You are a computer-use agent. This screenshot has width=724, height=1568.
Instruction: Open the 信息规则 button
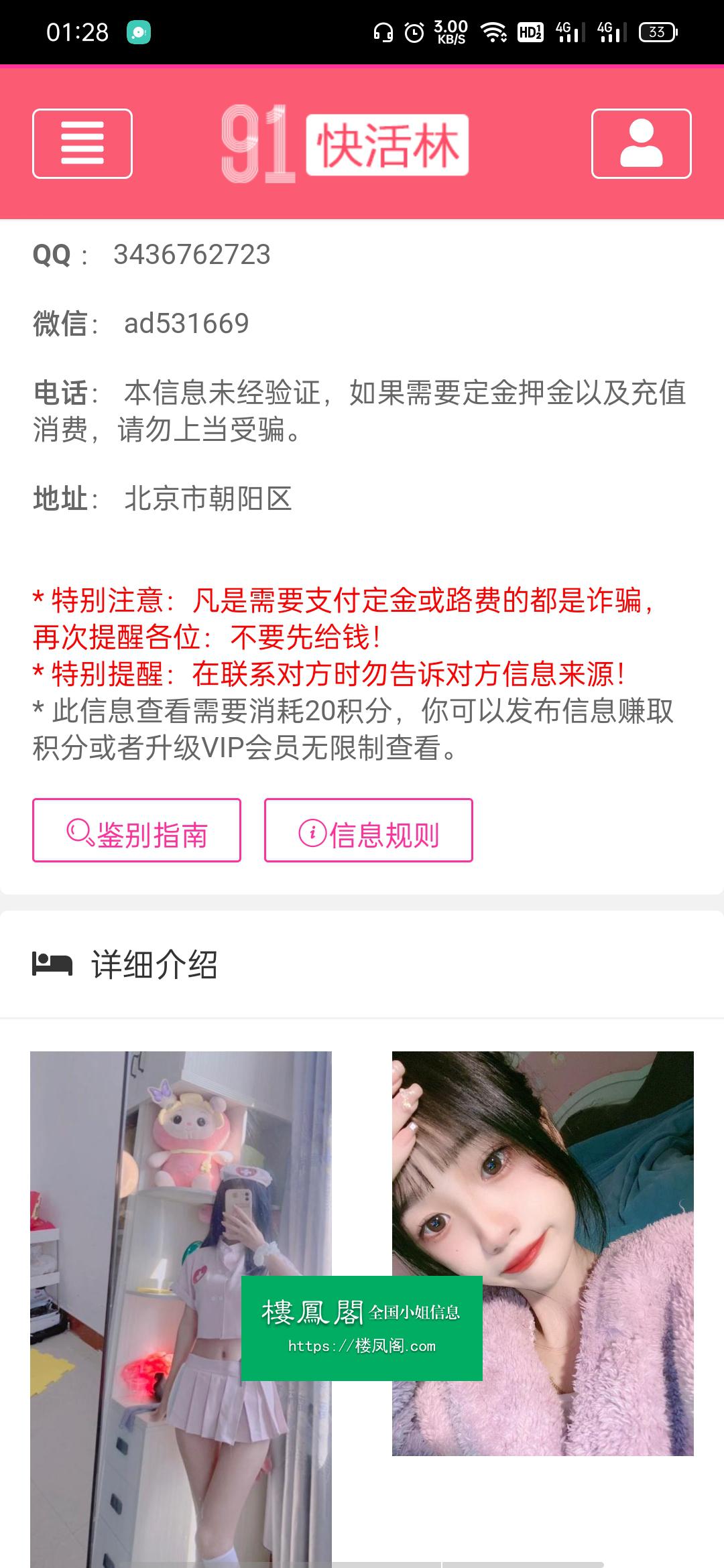tap(368, 830)
